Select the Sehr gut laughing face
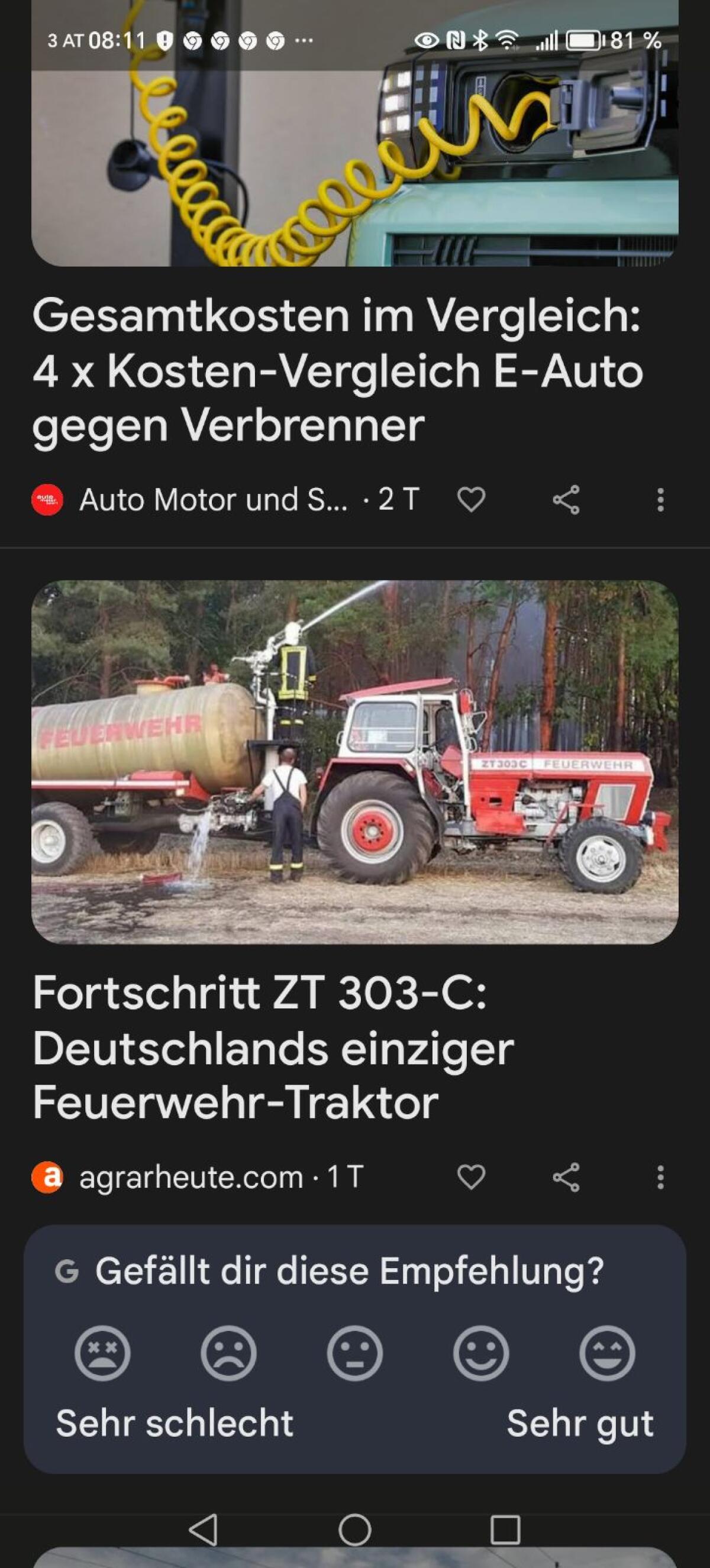The image size is (710, 1568). [607, 1353]
